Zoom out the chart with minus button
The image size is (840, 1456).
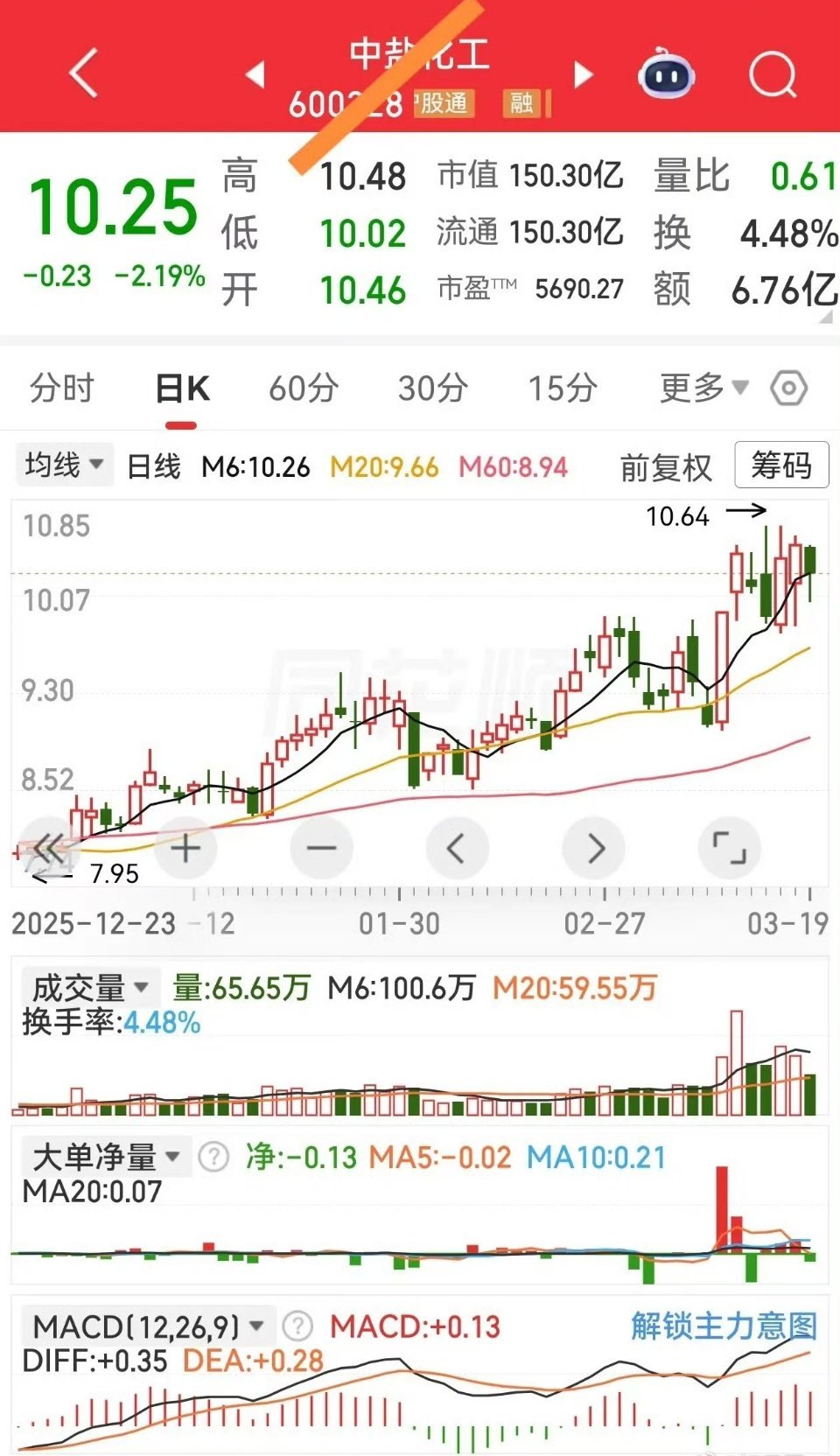[321, 848]
